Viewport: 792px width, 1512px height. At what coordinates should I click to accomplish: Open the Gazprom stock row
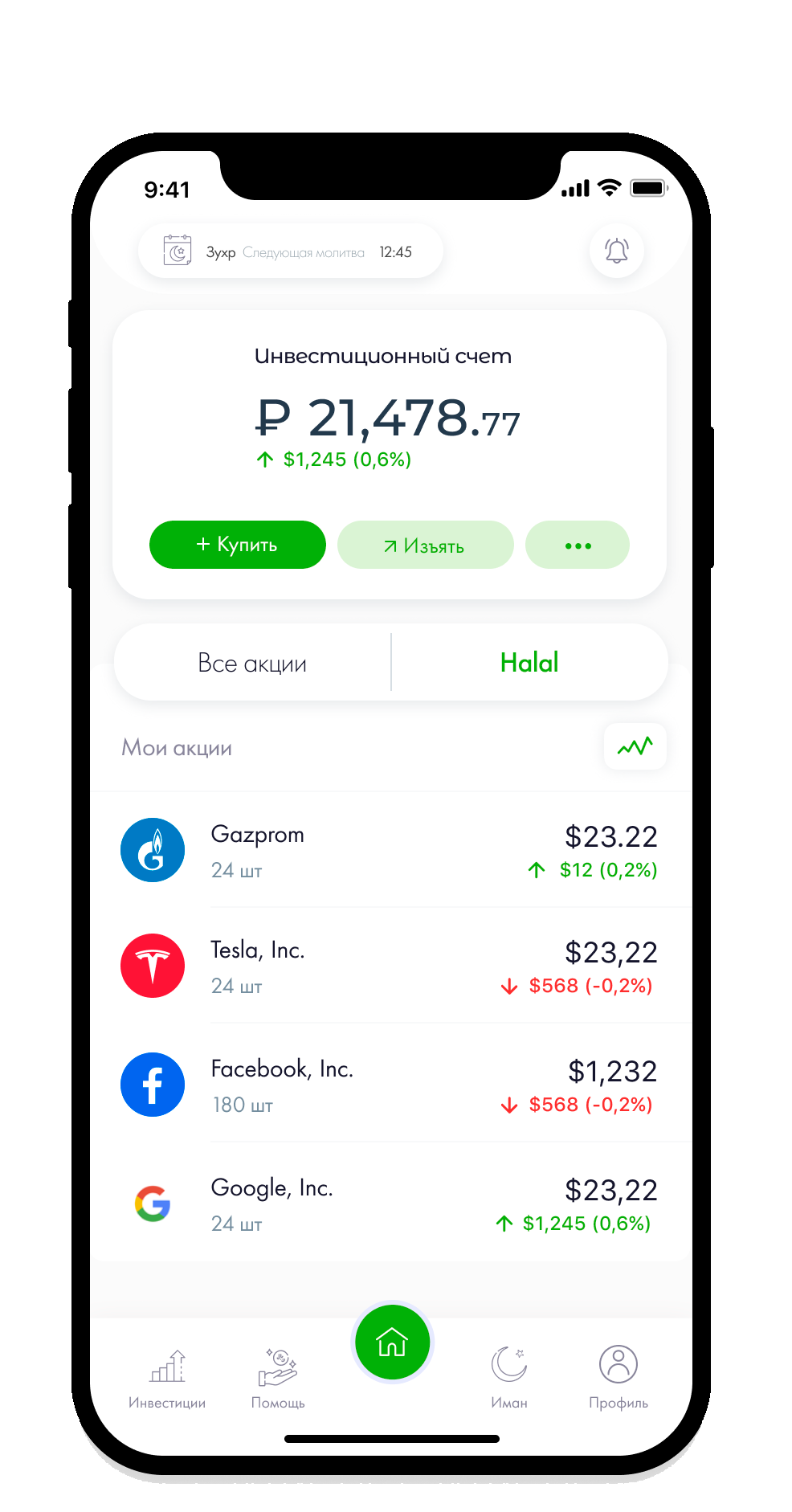[x=390, y=850]
